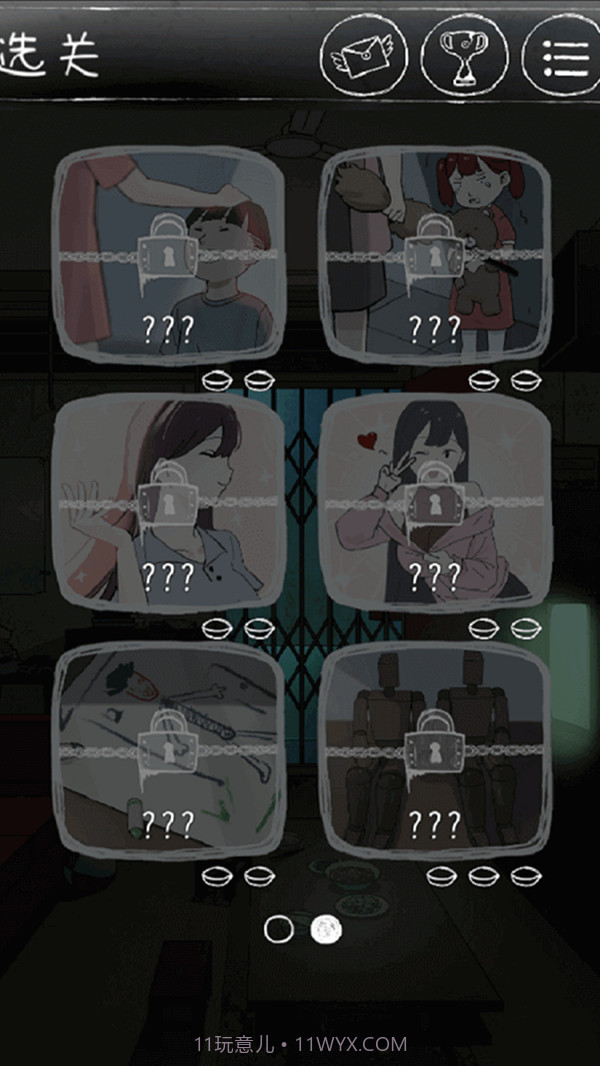Open the trophy achievements icon
The image size is (600, 1066).
pos(465,55)
